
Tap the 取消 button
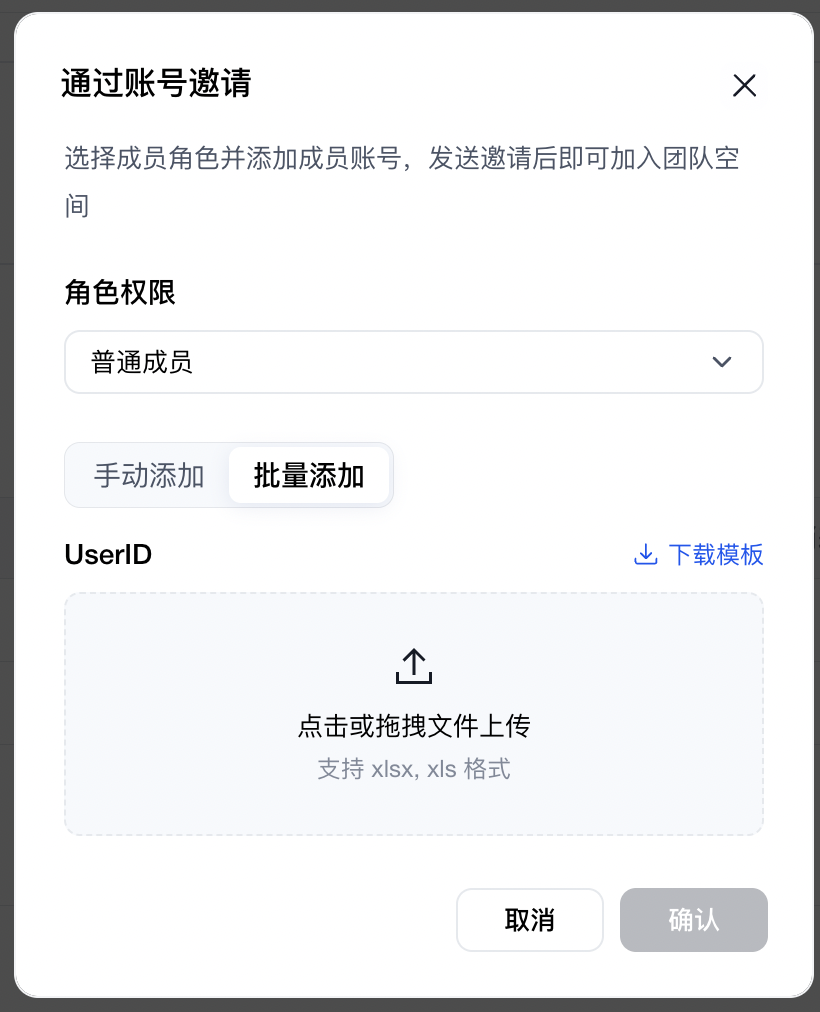coord(530,920)
